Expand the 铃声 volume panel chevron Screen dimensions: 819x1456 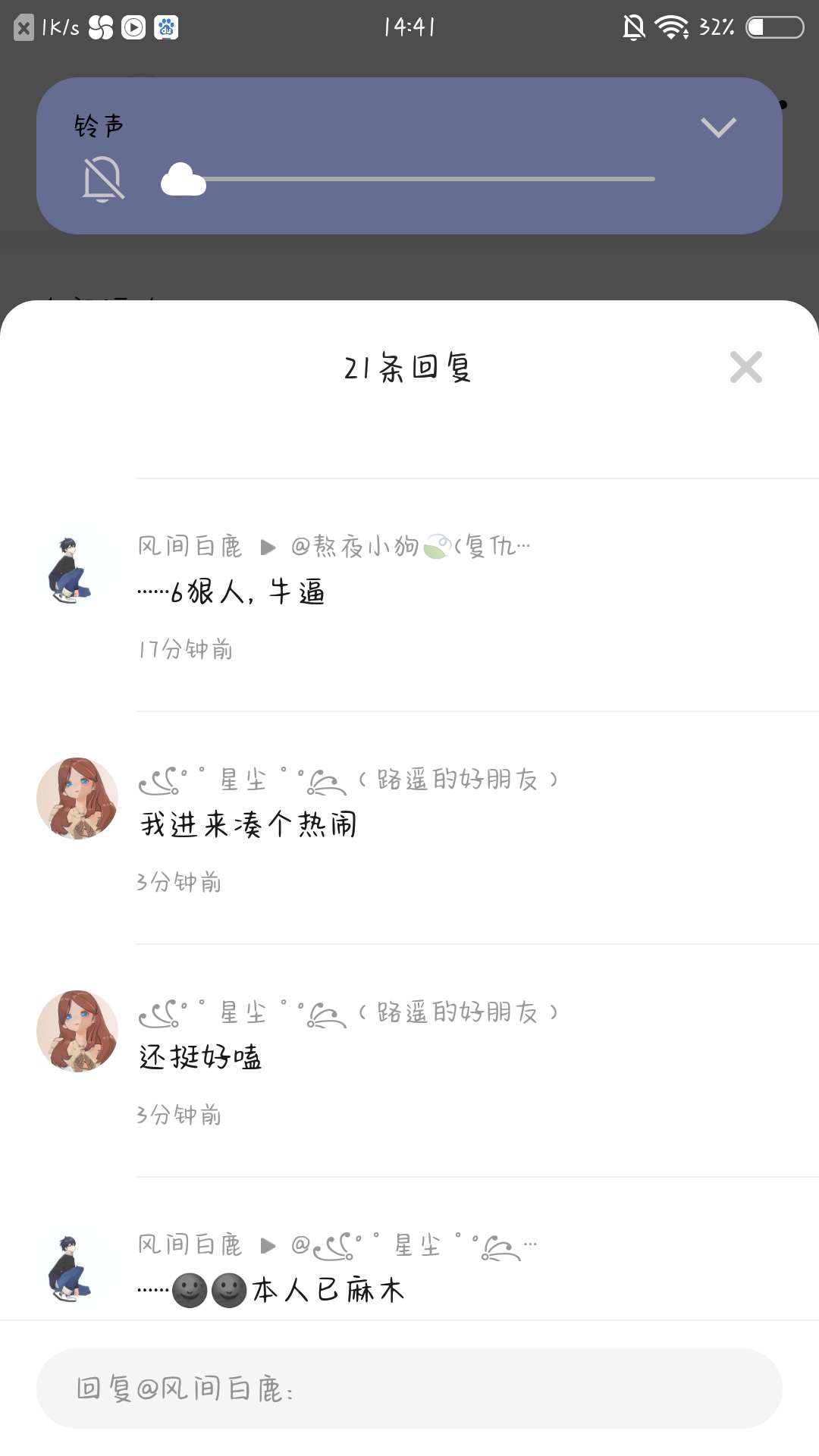coord(718,127)
